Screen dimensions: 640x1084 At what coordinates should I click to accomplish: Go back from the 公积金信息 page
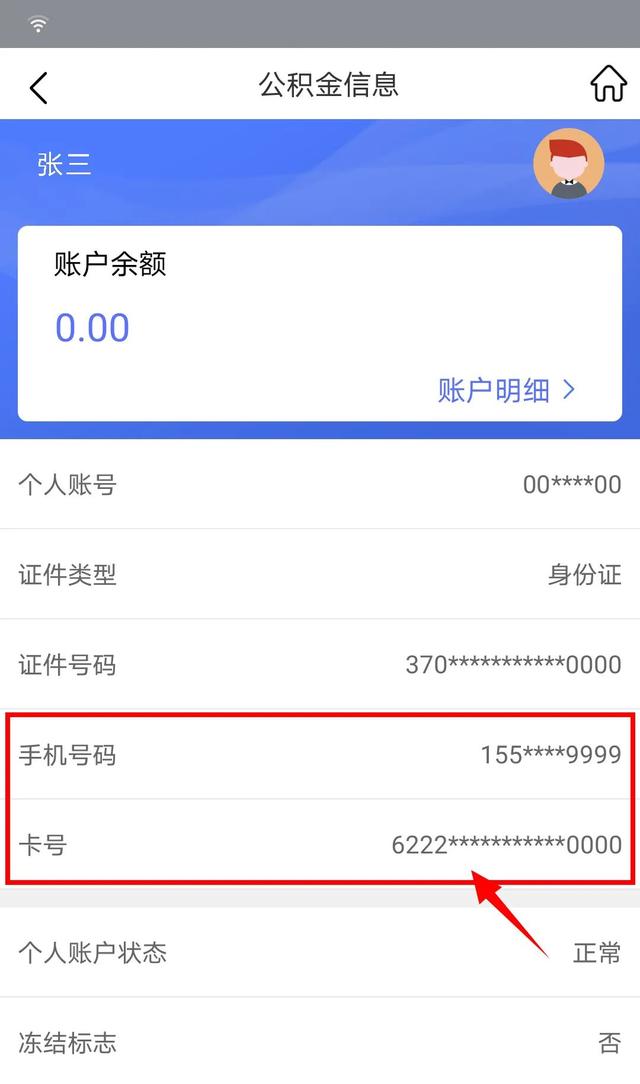point(38,87)
